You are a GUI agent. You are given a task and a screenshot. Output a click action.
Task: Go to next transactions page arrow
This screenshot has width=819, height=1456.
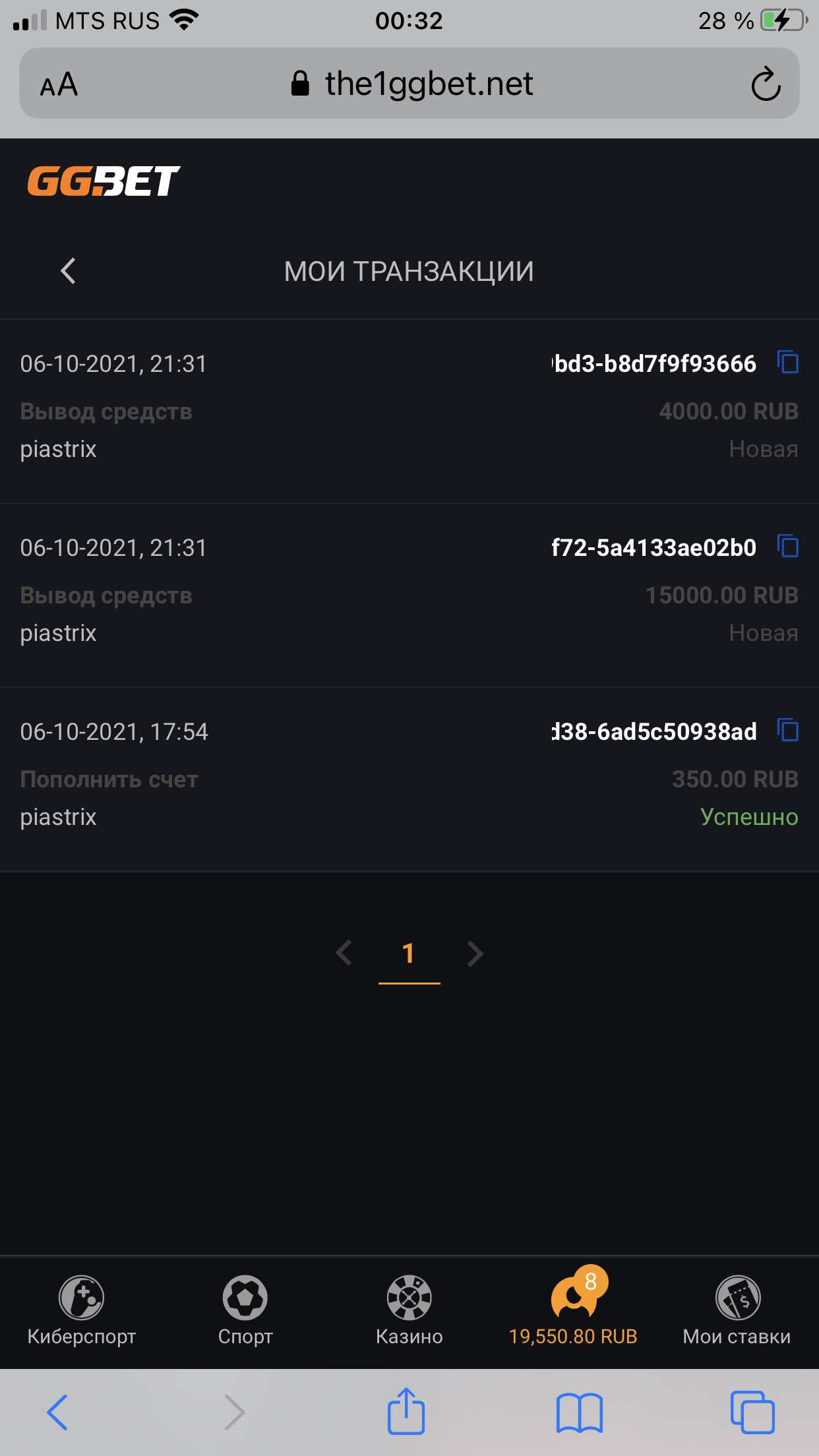(x=475, y=954)
